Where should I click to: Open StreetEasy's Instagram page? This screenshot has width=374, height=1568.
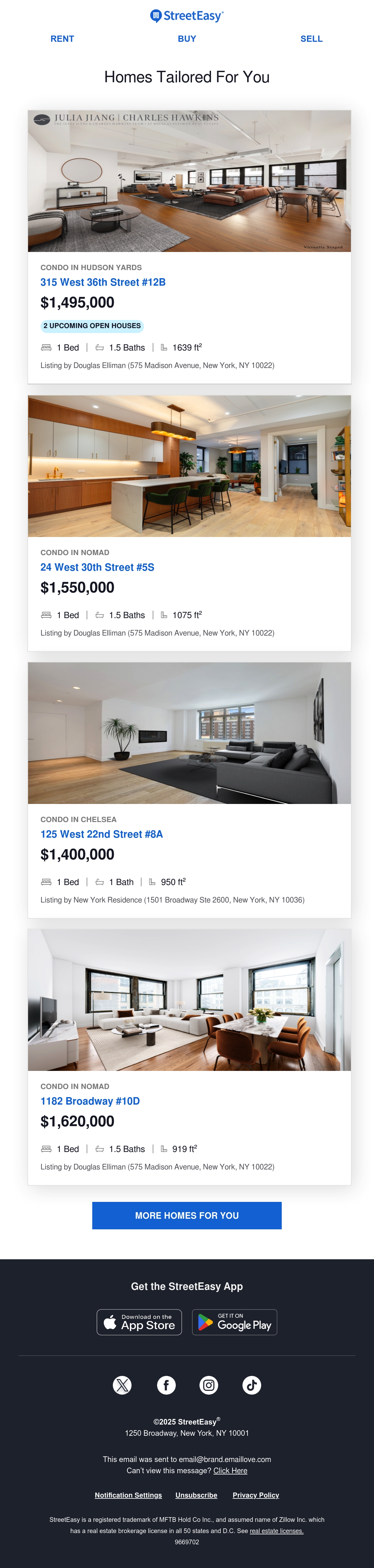209,1385
